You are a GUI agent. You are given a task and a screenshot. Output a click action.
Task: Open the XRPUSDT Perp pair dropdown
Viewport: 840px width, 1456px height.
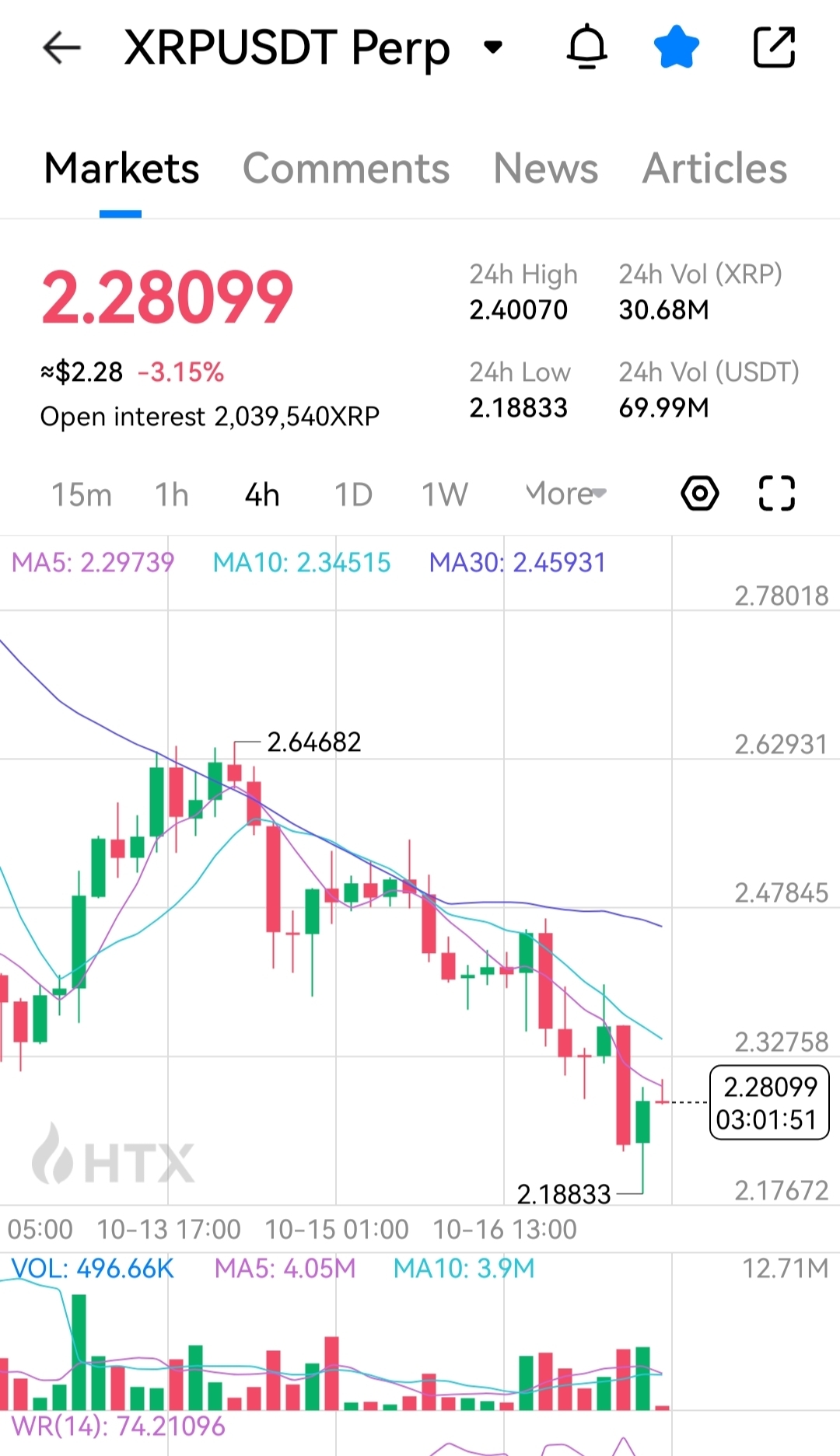pyautogui.click(x=492, y=47)
